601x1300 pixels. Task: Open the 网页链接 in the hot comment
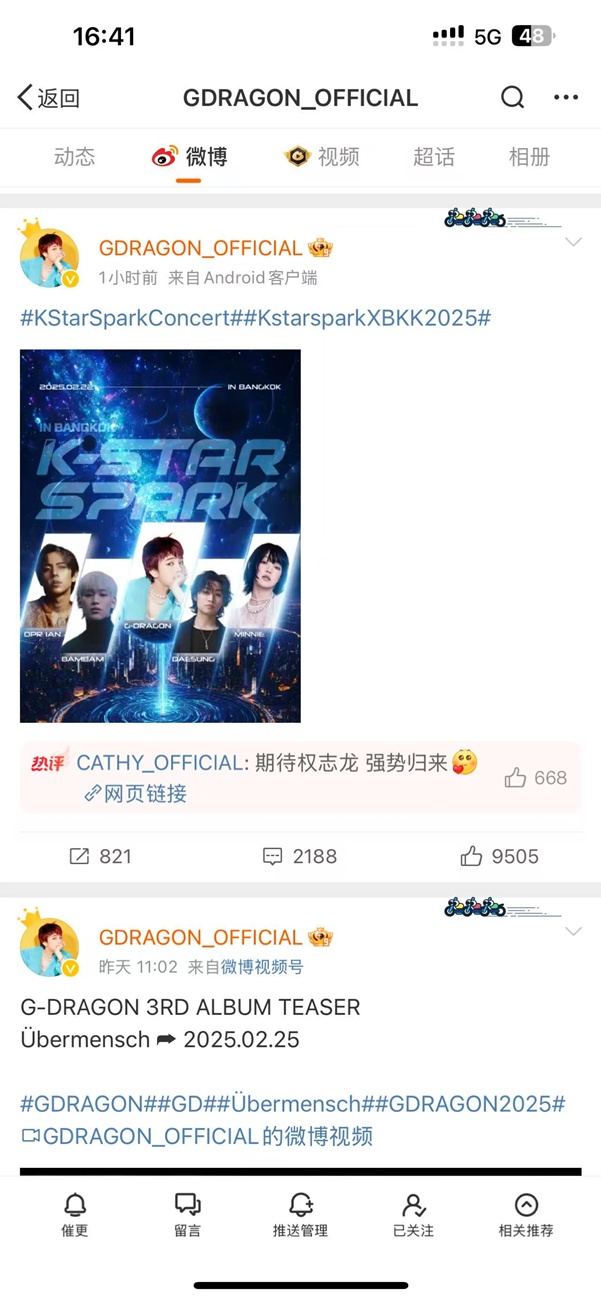[x=136, y=794]
